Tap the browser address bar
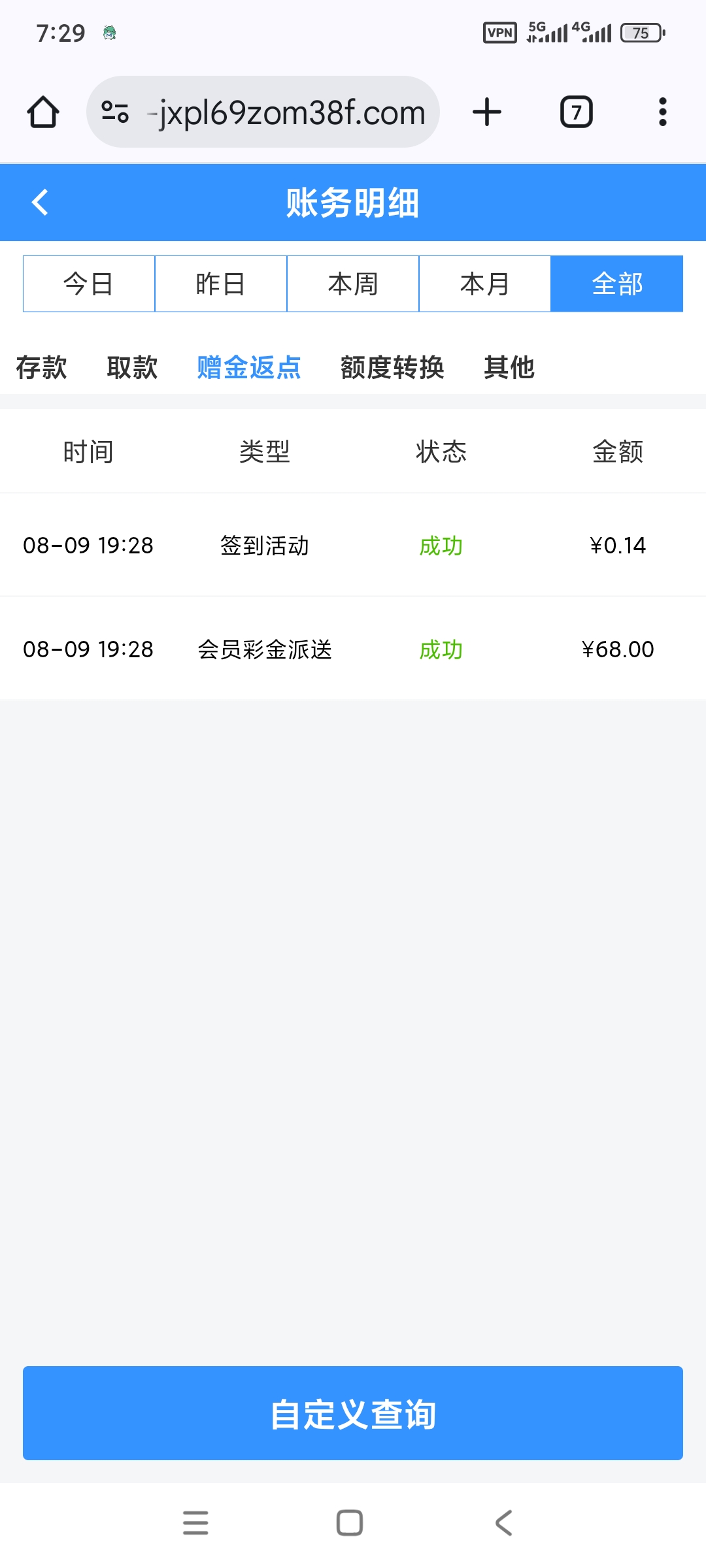 click(263, 112)
